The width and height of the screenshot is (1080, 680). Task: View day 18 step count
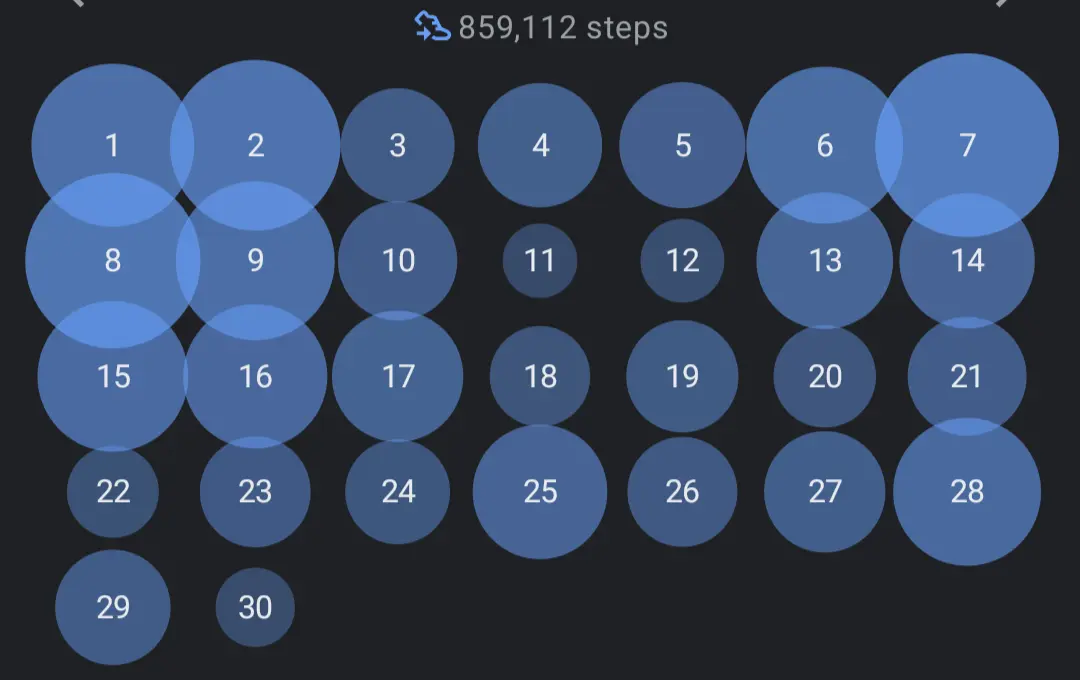point(540,376)
